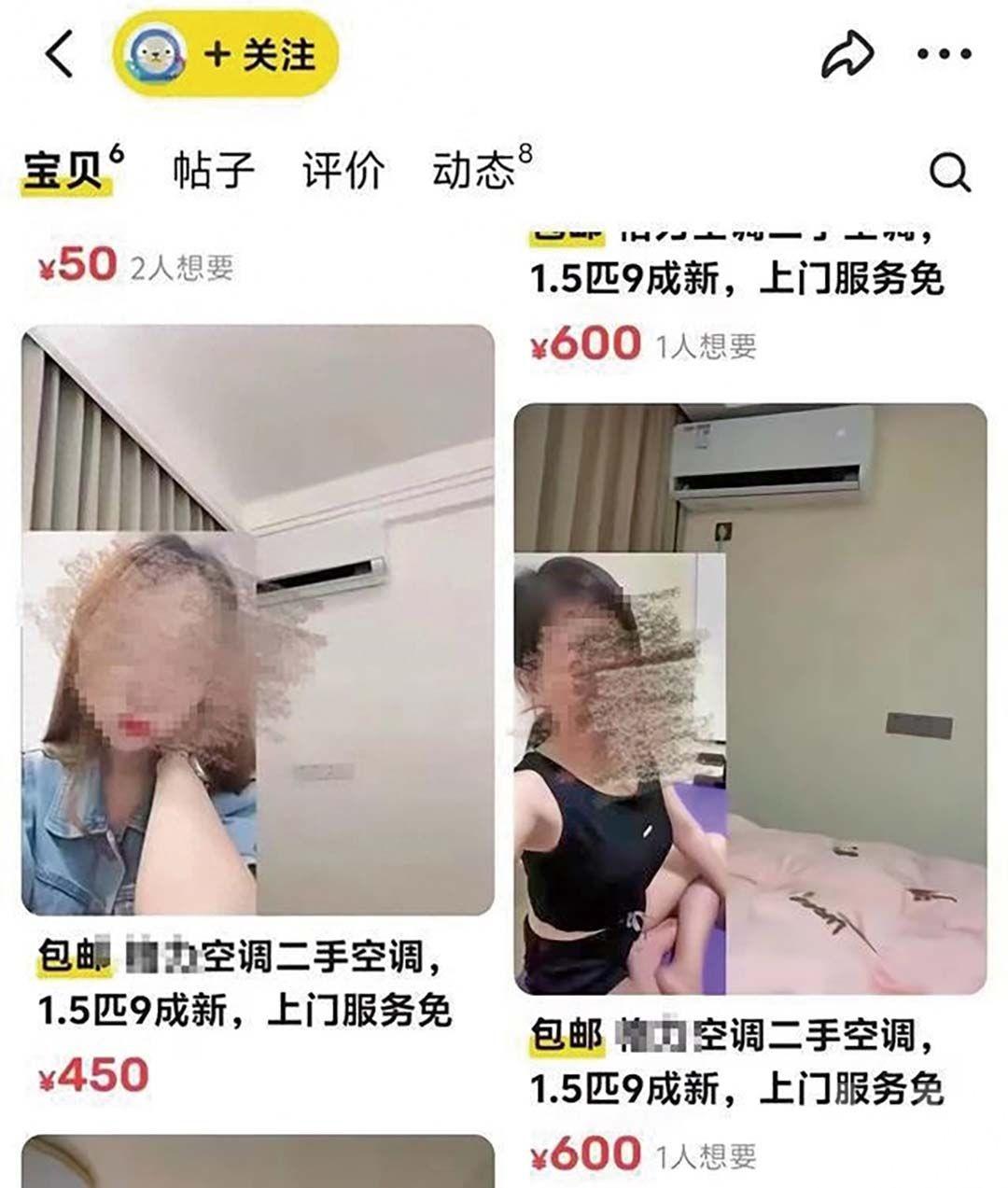This screenshot has width=1008, height=1188.
Task: Switch to the 帖子 tab
Action: 214,172
